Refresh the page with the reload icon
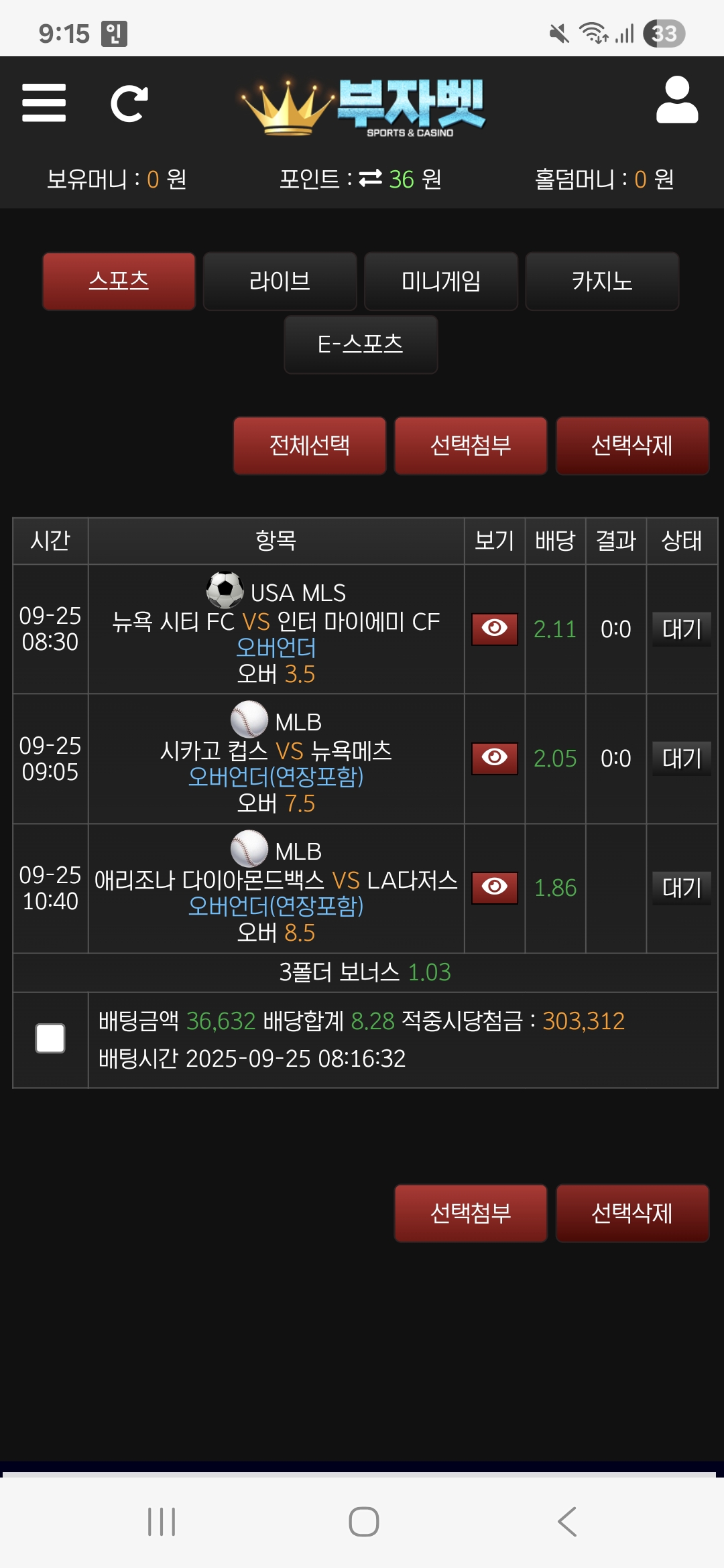Viewport: 724px width, 1568px height. 129,103
